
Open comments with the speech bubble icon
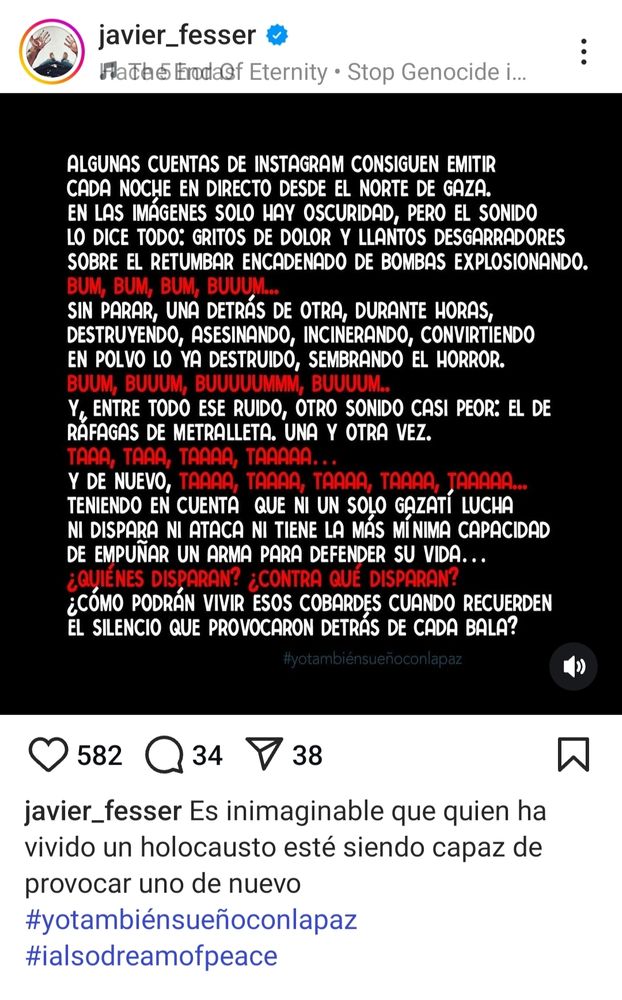click(165, 755)
